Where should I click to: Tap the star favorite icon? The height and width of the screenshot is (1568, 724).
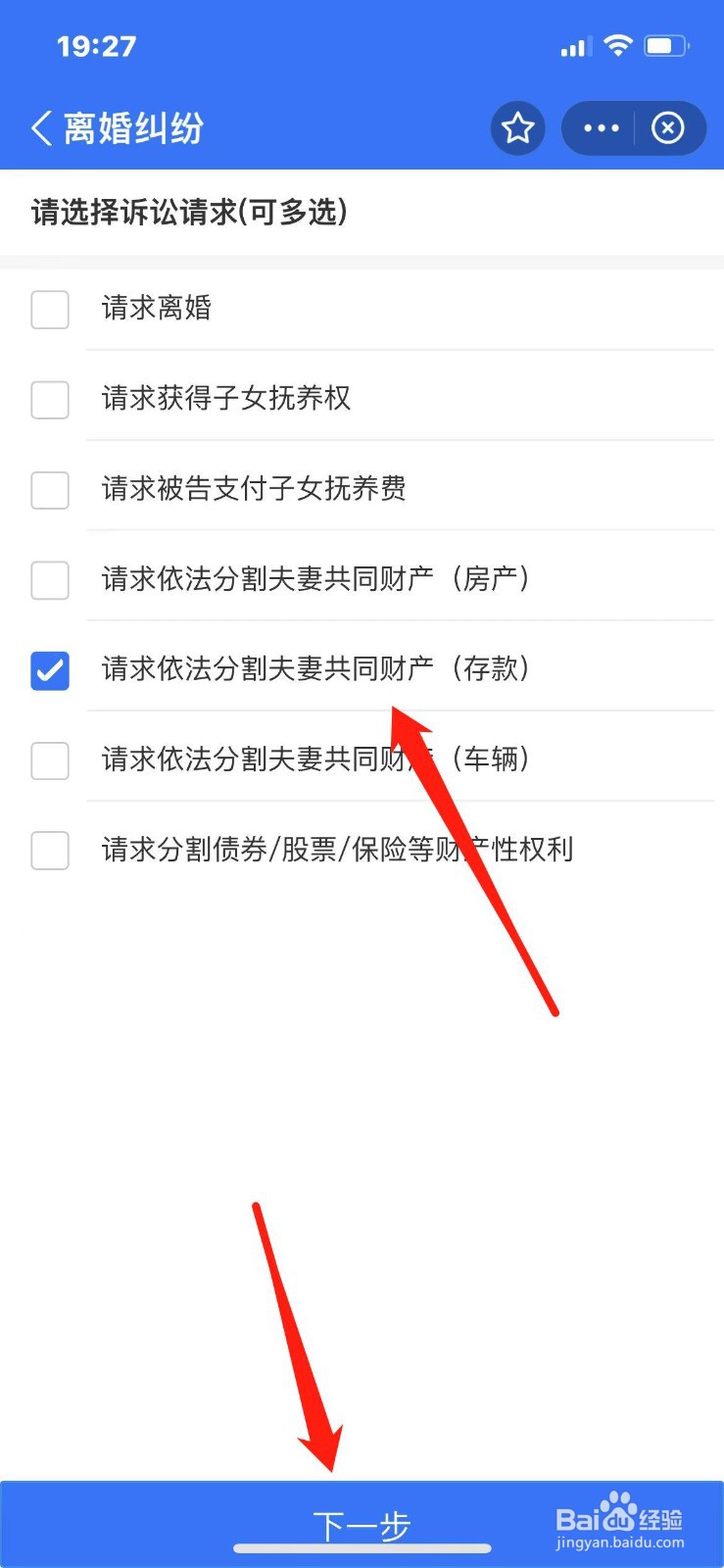click(517, 127)
